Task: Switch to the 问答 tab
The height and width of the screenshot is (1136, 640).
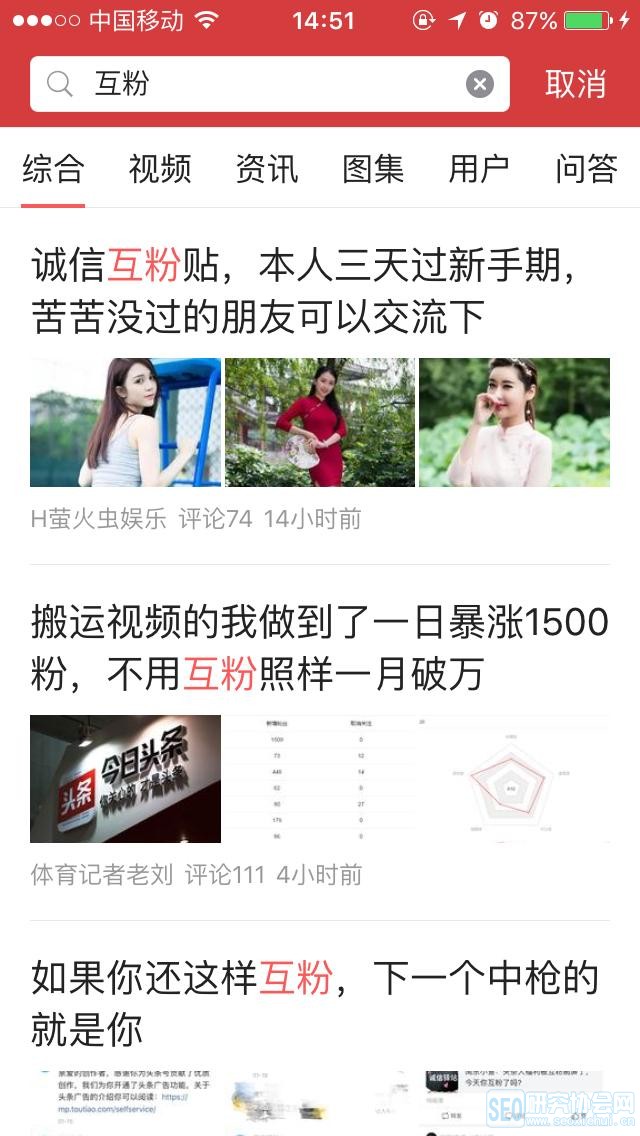Action: click(x=586, y=169)
